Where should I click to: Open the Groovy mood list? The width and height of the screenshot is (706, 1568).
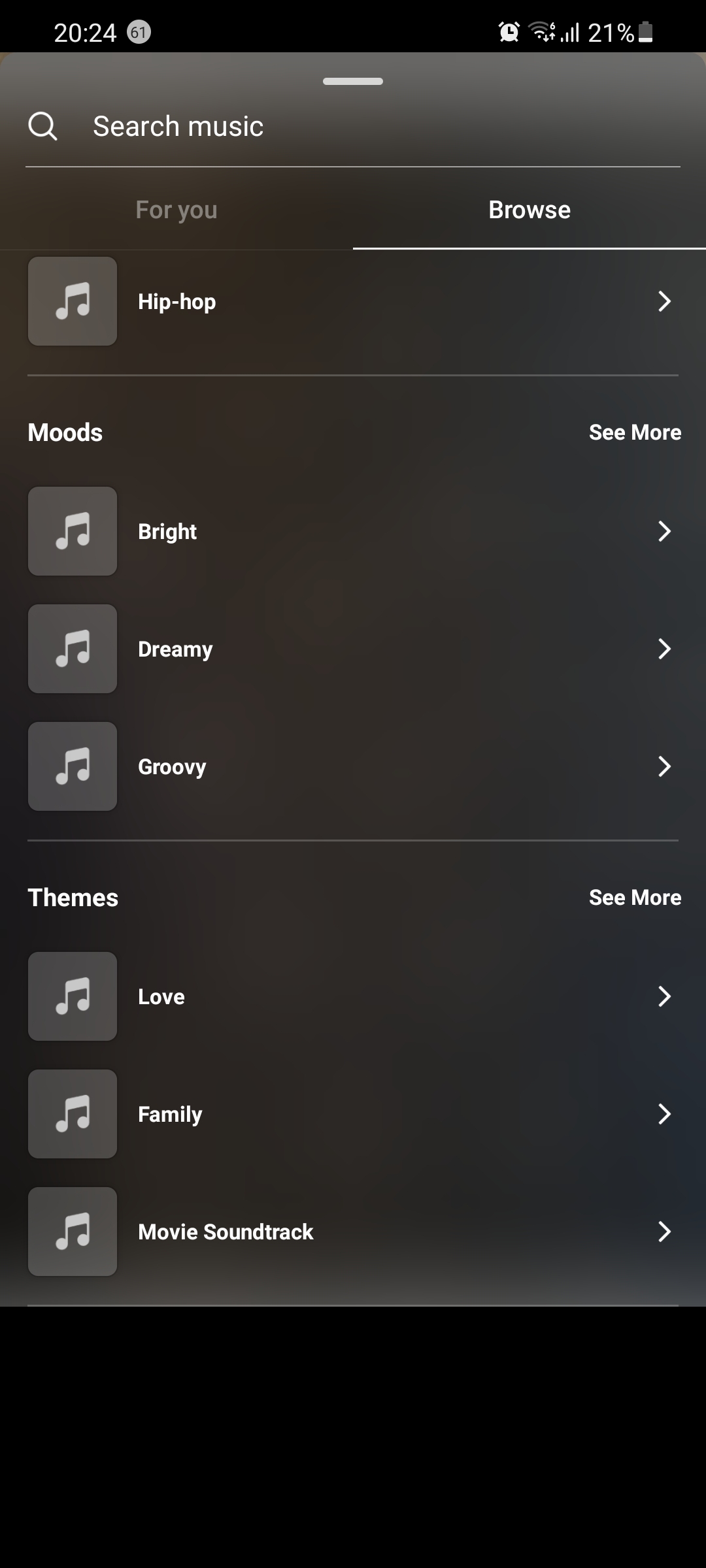353,766
